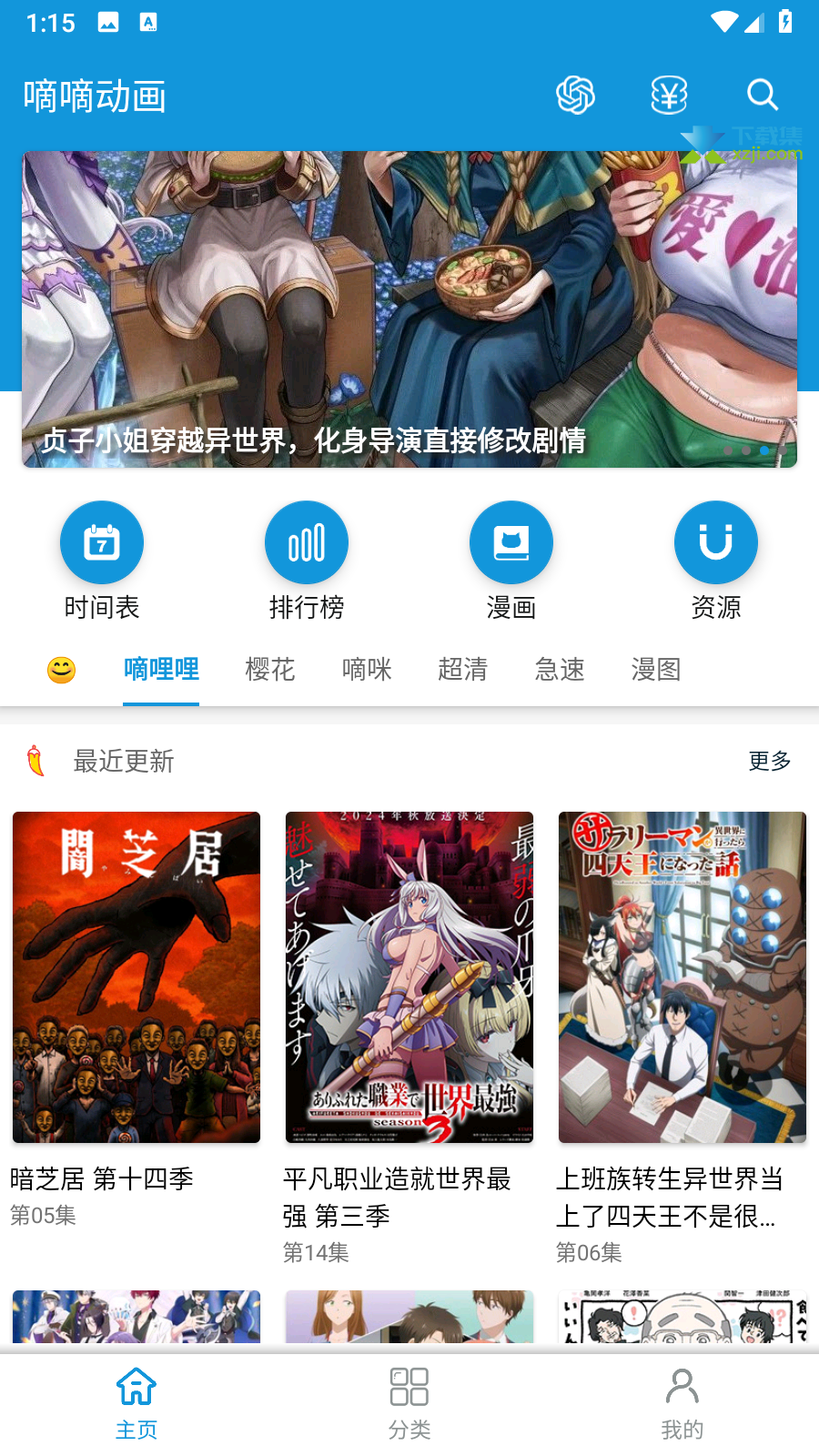Switch to 樱花 tab
This screenshot has height=1456, width=819.
pos(270,670)
